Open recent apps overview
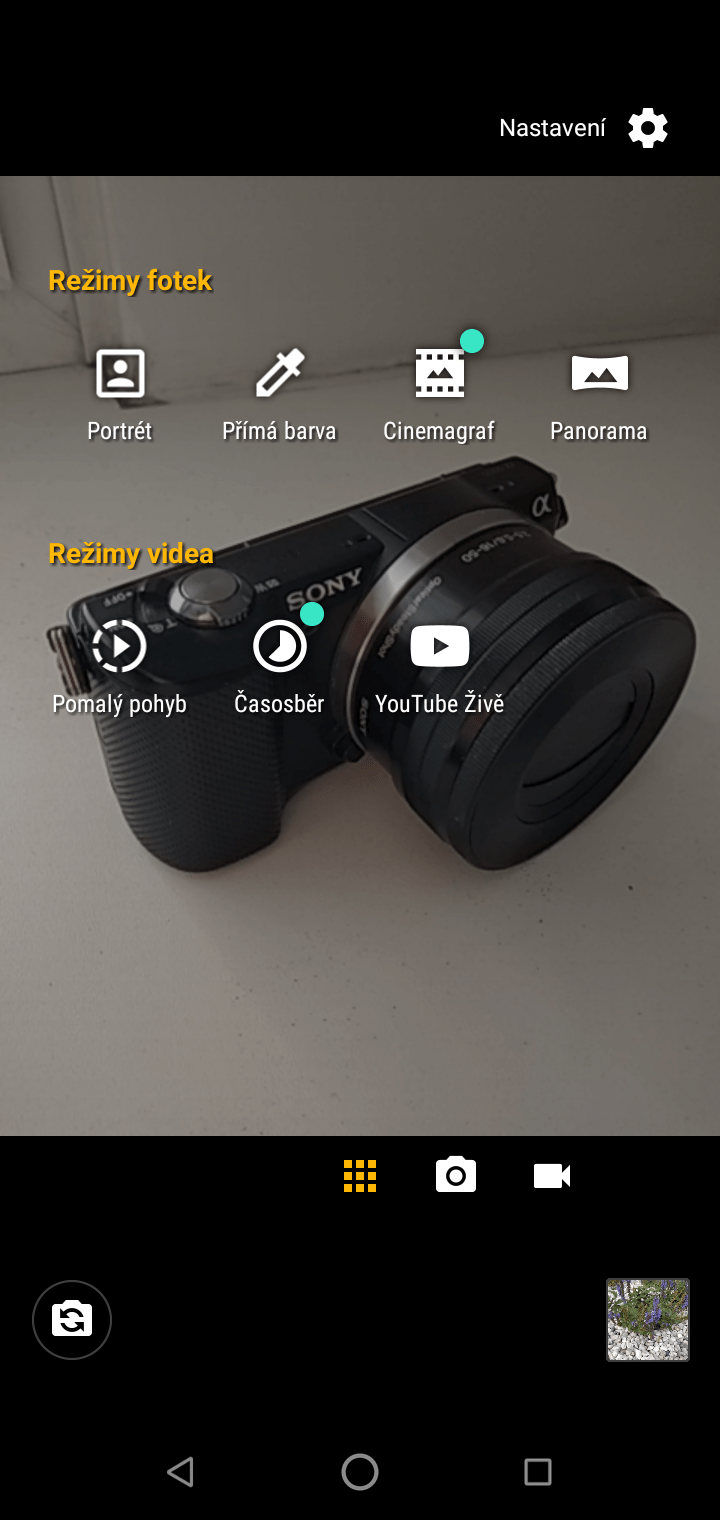The width and height of the screenshot is (720, 1520). pyautogui.click(x=538, y=1472)
